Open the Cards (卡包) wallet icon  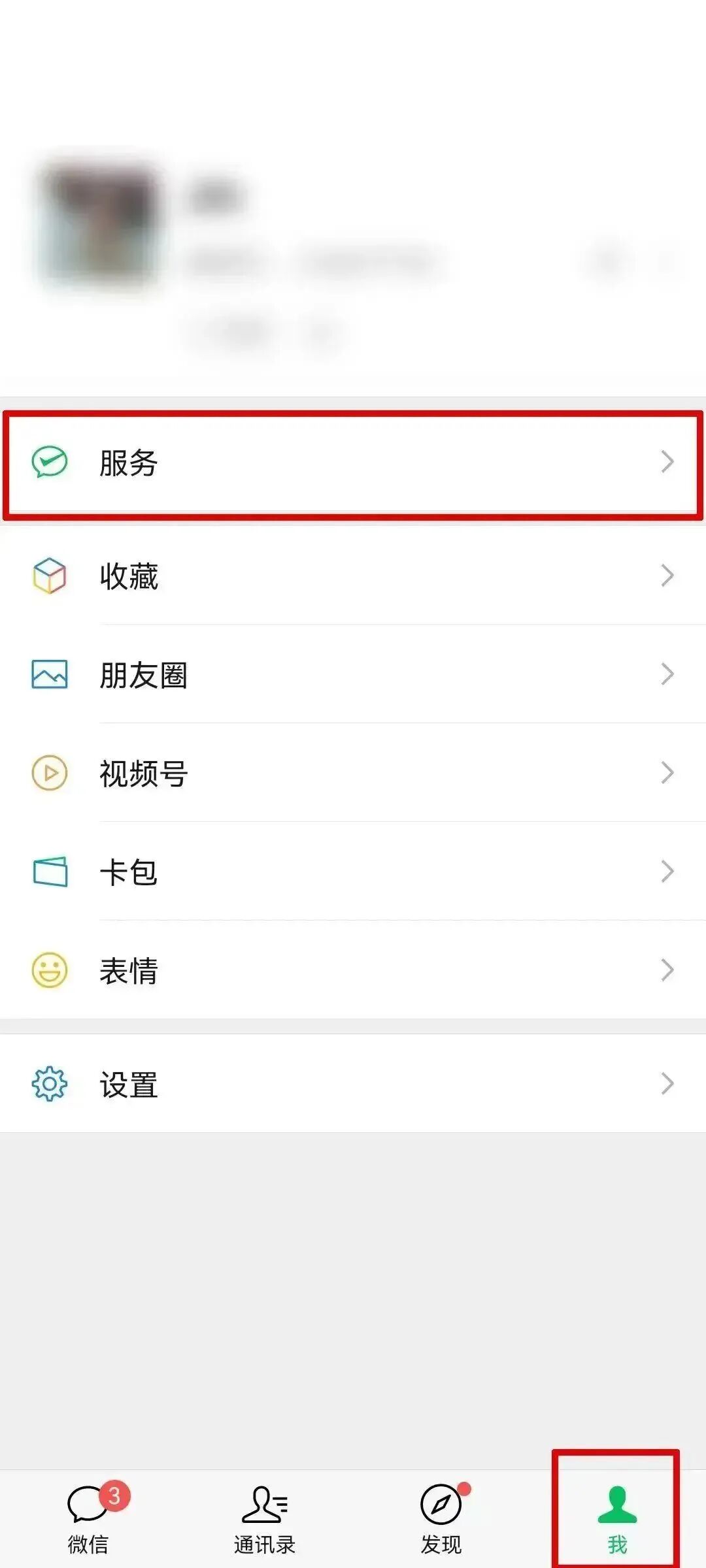coord(49,872)
